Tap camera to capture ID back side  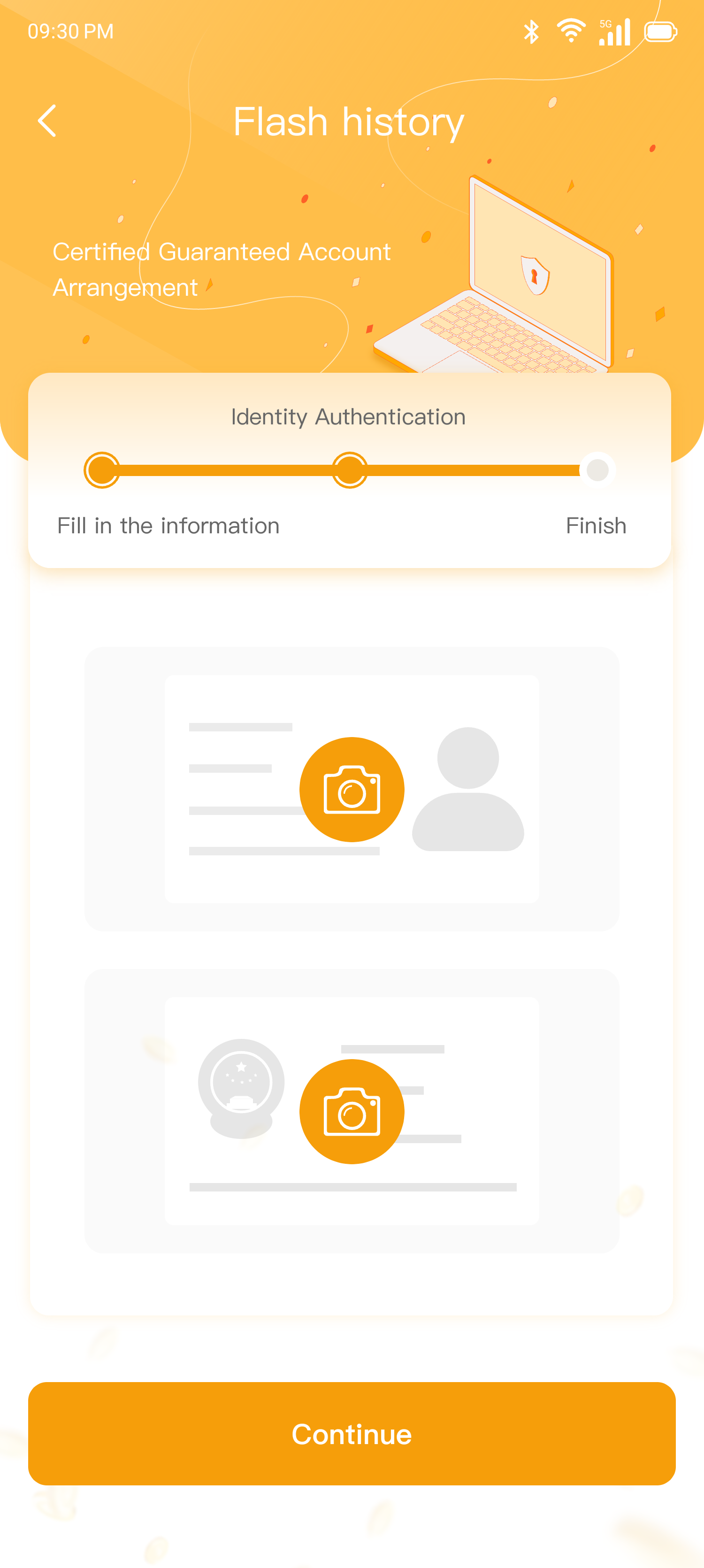click(x=352, y=1112)
